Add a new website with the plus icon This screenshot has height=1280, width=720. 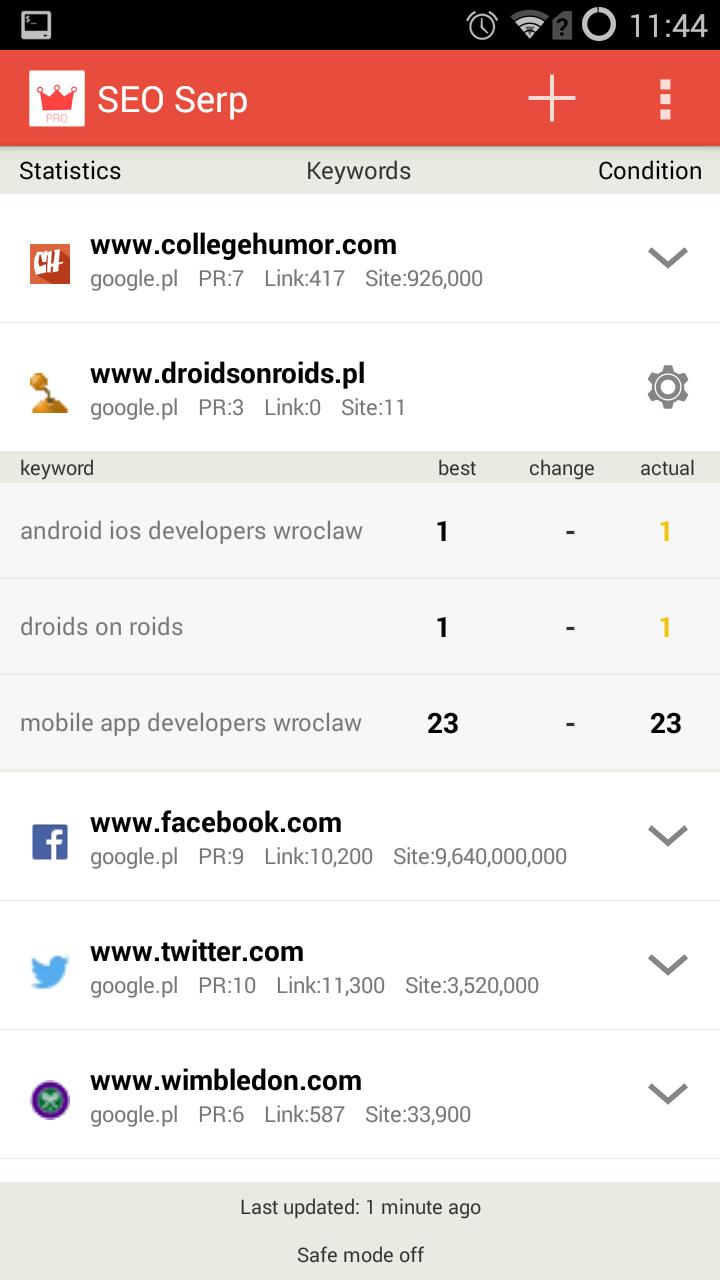552,99
